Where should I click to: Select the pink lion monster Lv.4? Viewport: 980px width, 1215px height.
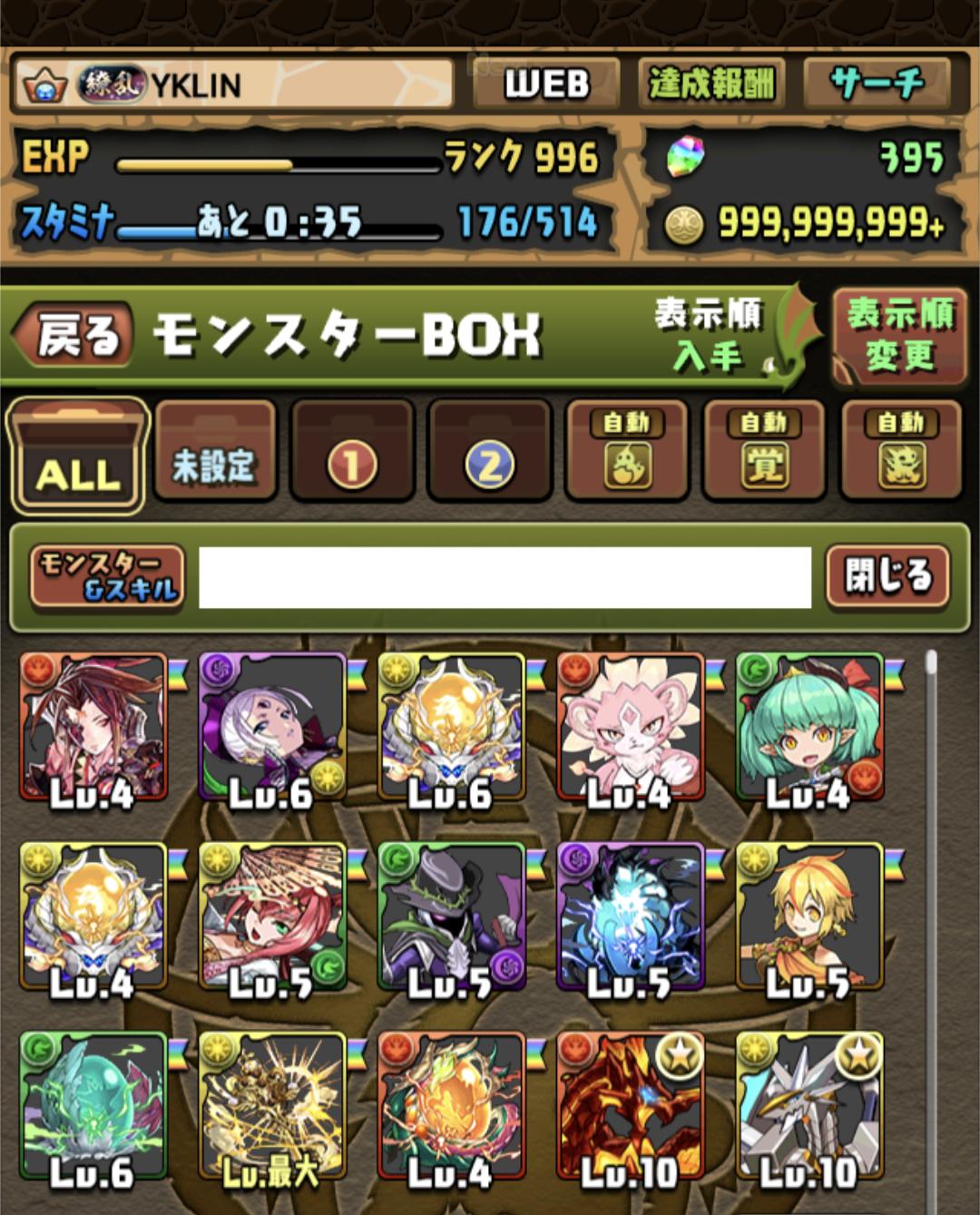click(x=630, y=728)
